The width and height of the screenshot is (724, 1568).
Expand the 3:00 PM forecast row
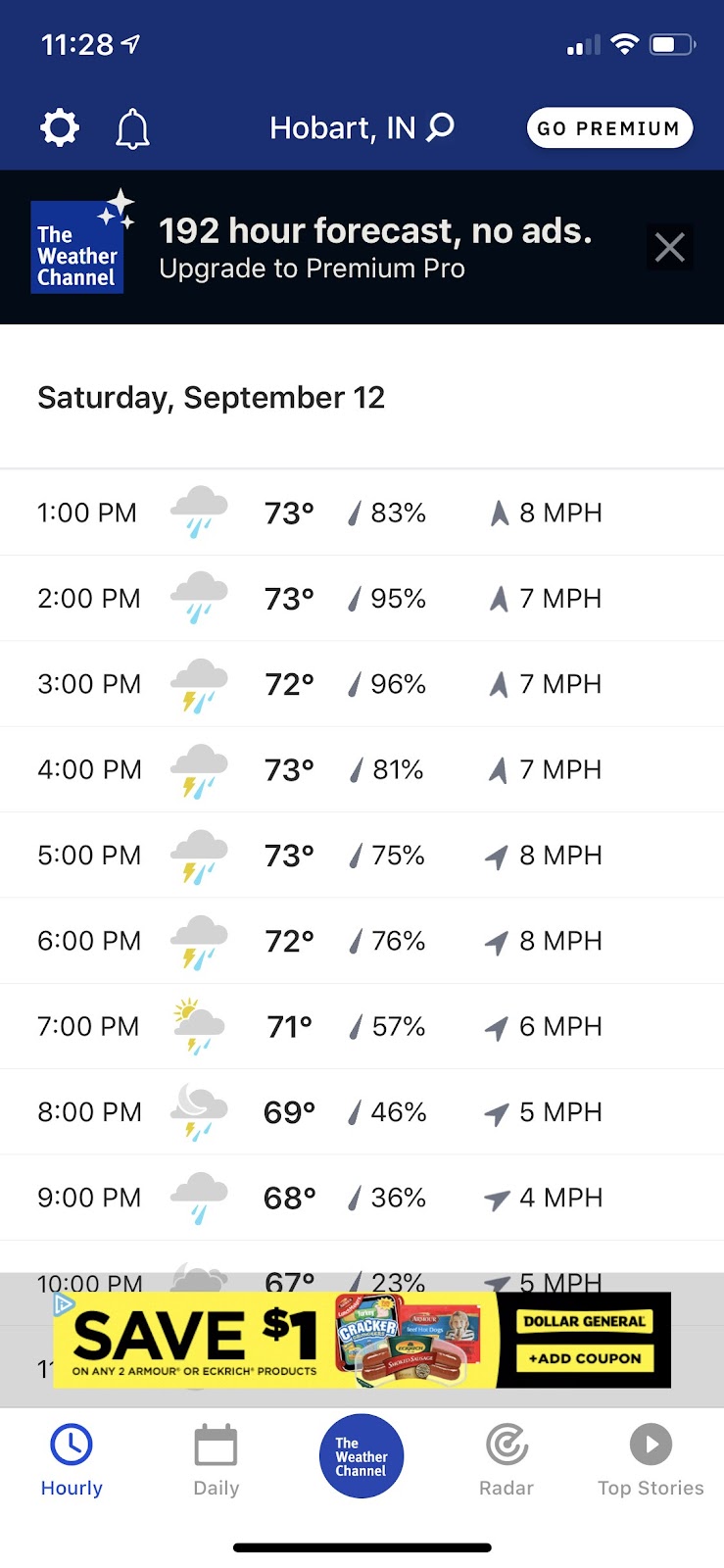[x=362, y=684]
